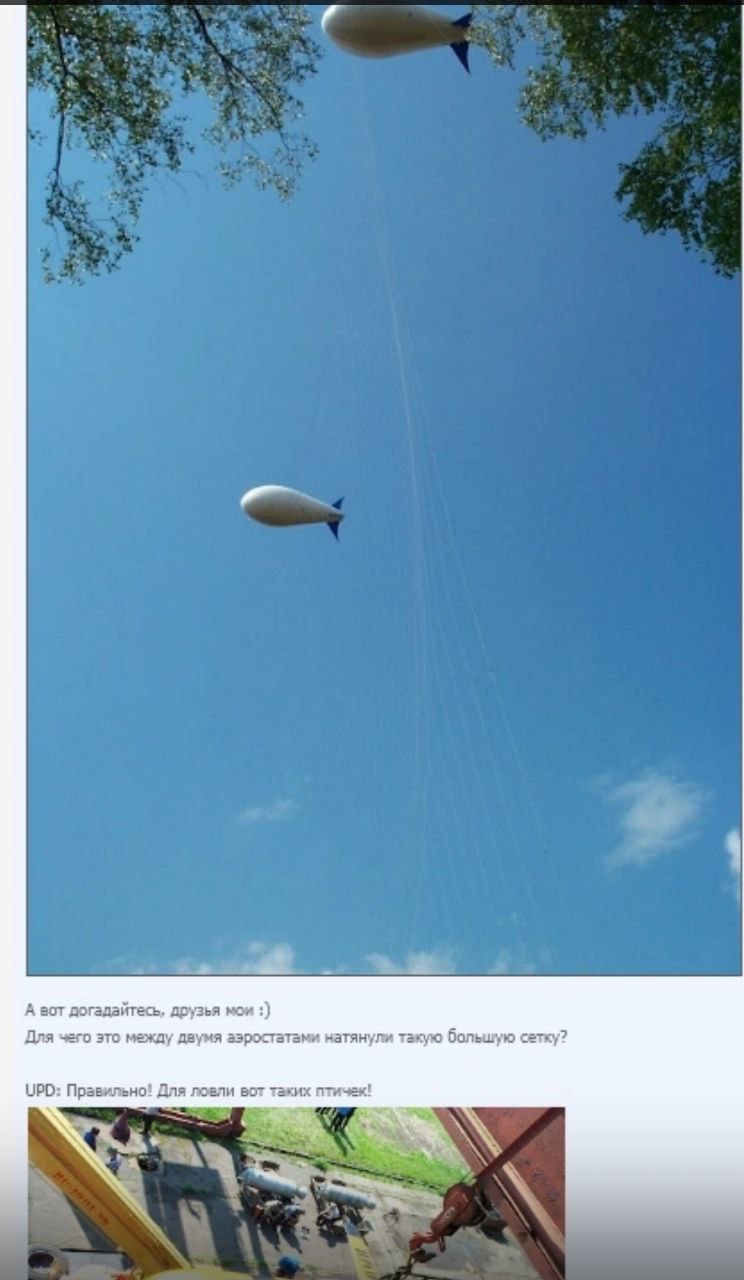Viewport: 744px width, 1280px height.
Task: Open the photo of two blimps in the sky
Action: pos(384,490)
